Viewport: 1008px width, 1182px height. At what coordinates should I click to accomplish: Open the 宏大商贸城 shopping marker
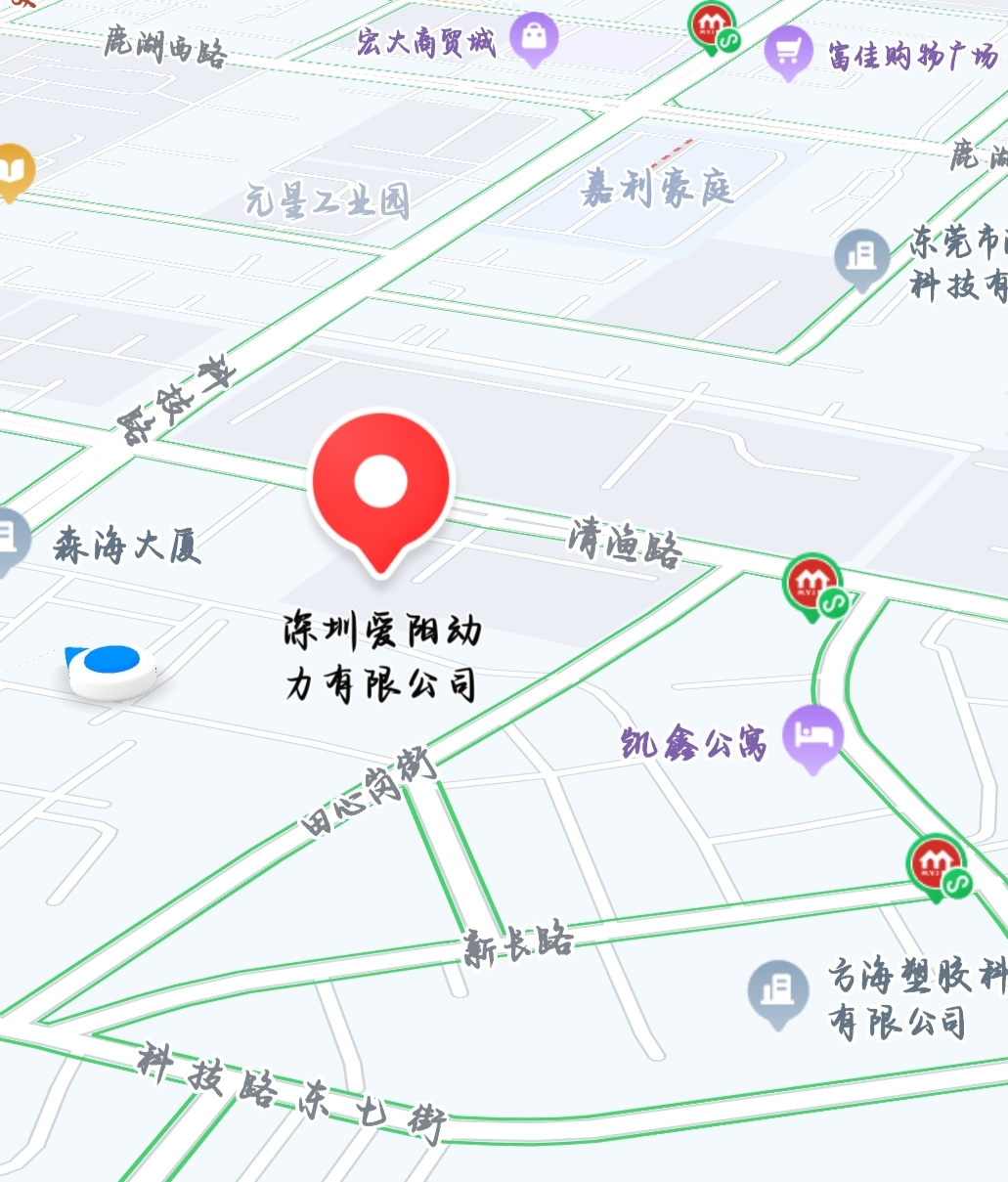534,38
